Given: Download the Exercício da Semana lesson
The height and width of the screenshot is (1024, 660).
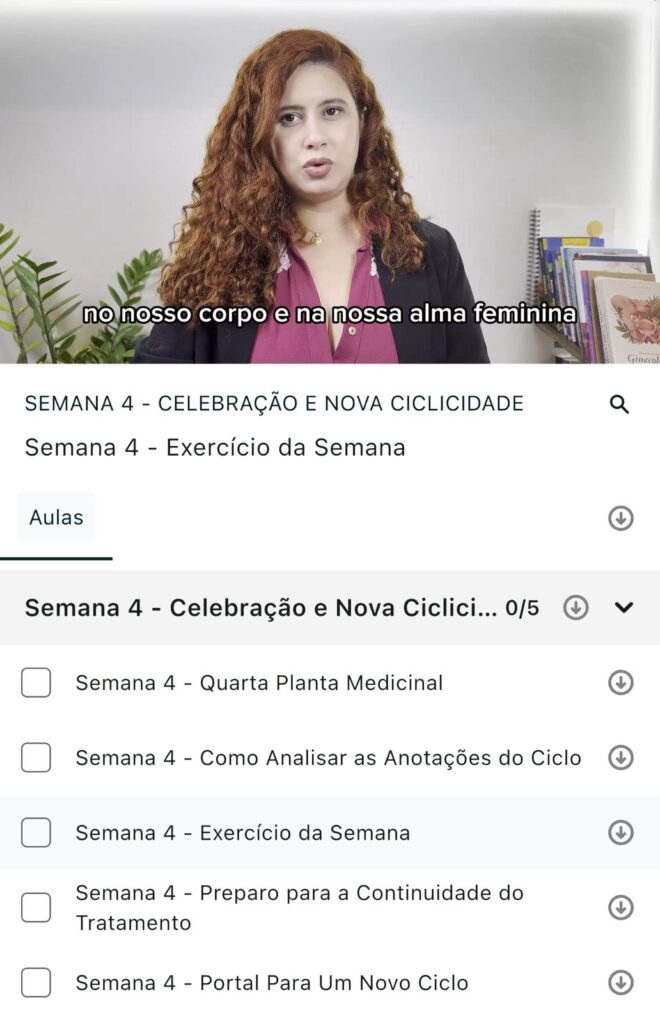Looking at the screenshot, I should coord(621,832).
